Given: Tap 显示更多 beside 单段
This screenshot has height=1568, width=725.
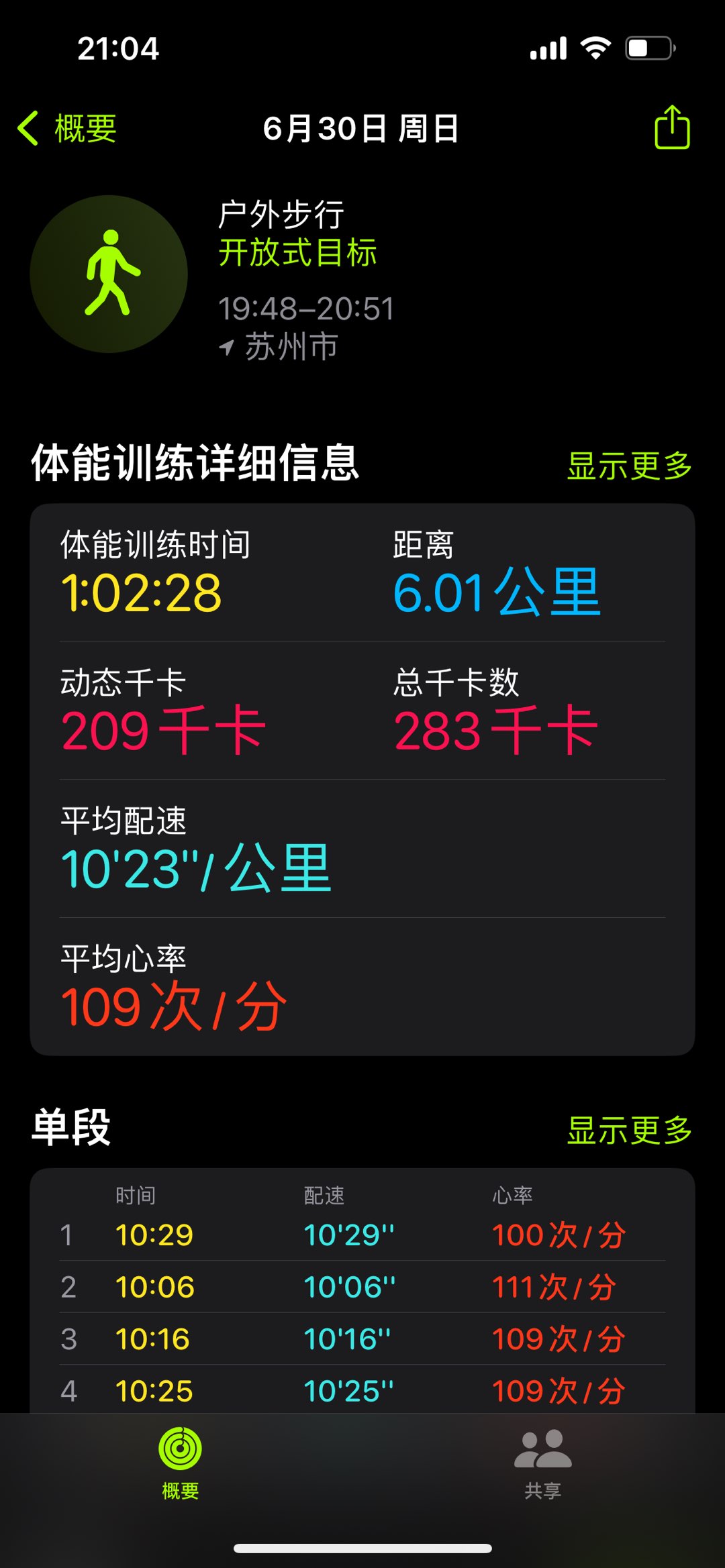Looking at the screenshot, I should pos(629,1130).
